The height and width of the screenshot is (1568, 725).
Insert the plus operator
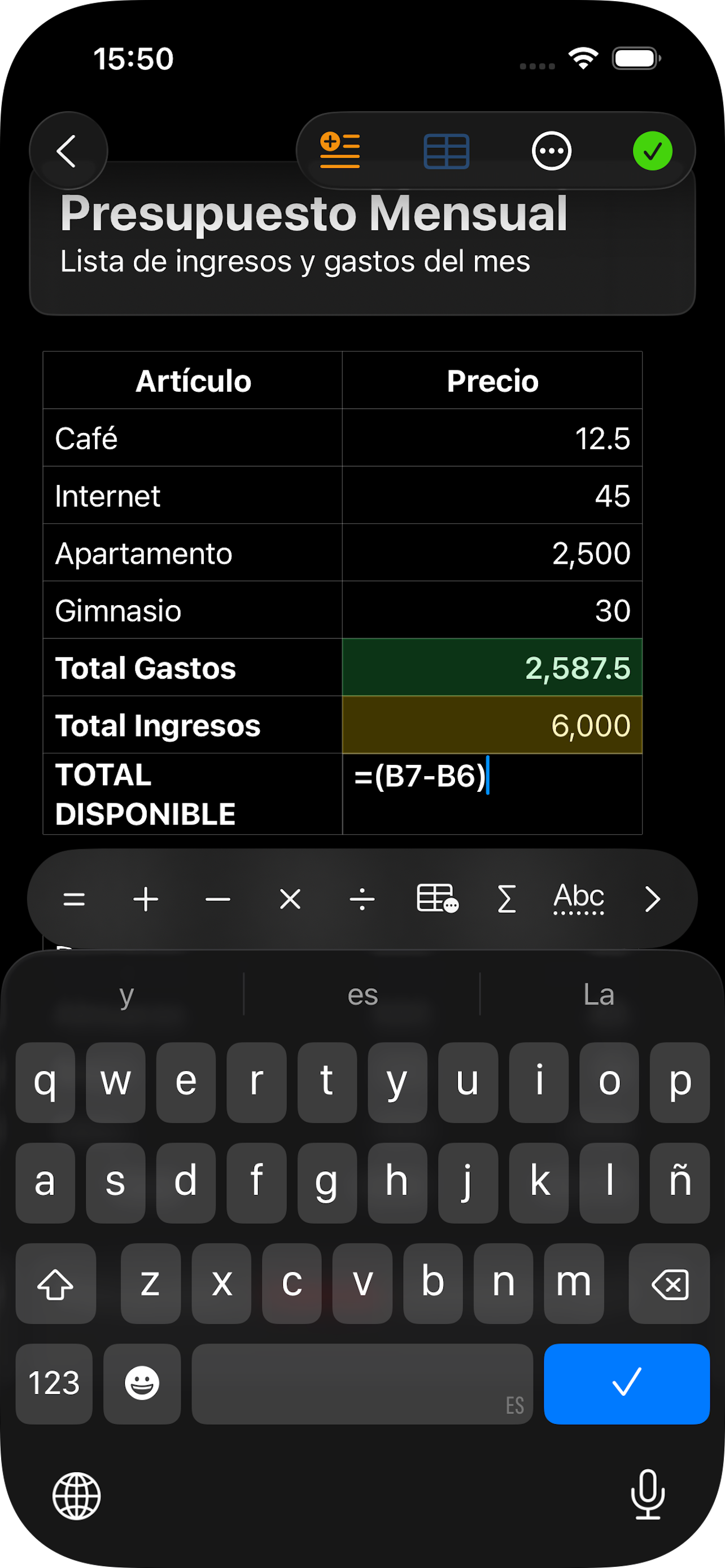(x=146, y=899)
